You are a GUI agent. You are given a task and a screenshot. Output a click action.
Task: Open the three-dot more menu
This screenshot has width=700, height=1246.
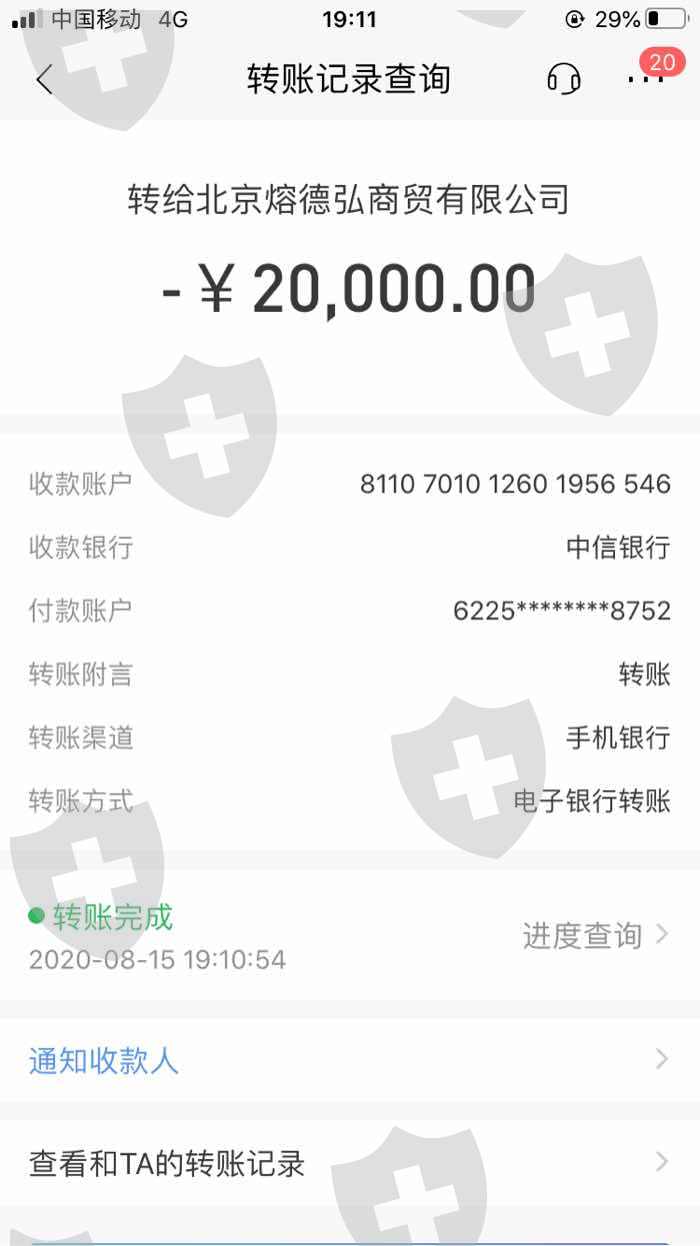coord(646,79)
